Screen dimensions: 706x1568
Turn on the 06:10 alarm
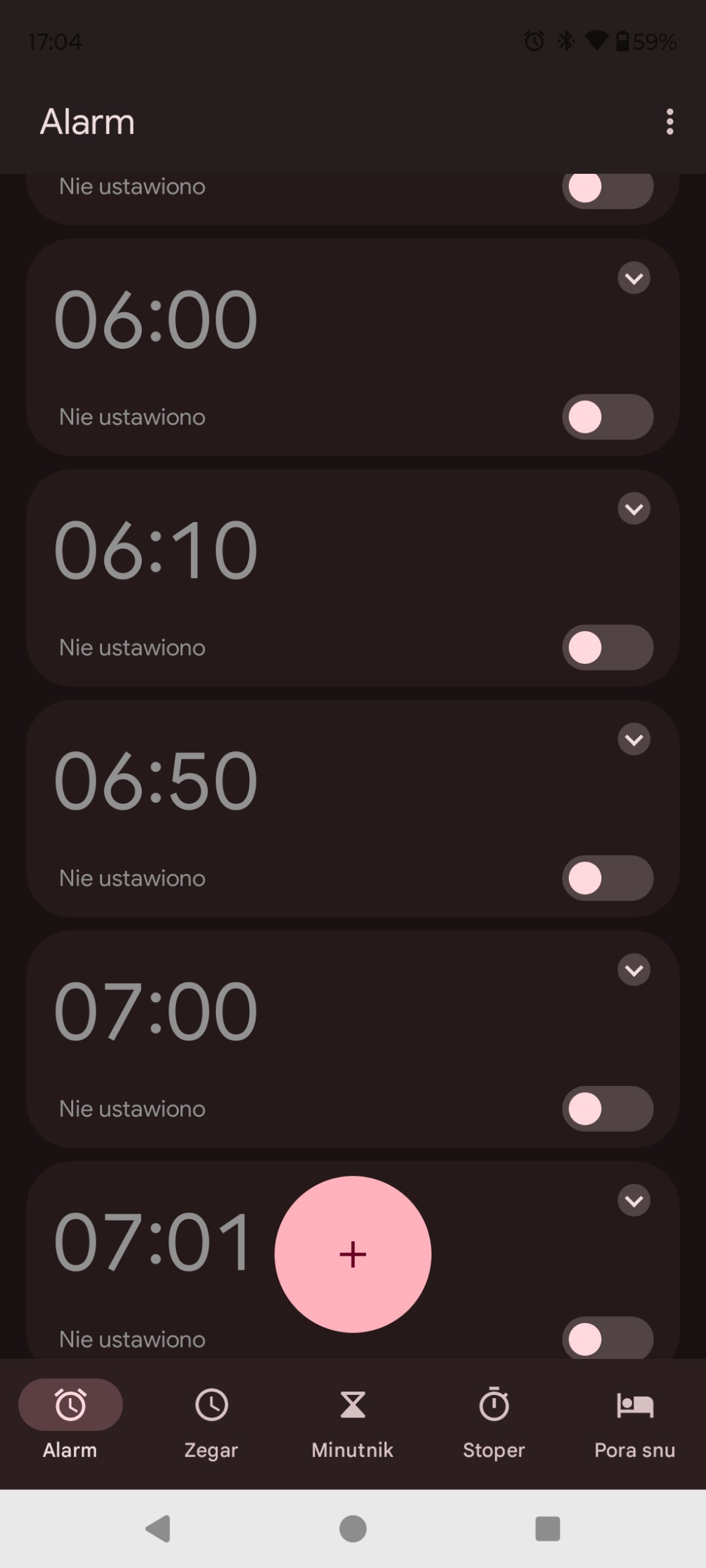pos(607,647)
